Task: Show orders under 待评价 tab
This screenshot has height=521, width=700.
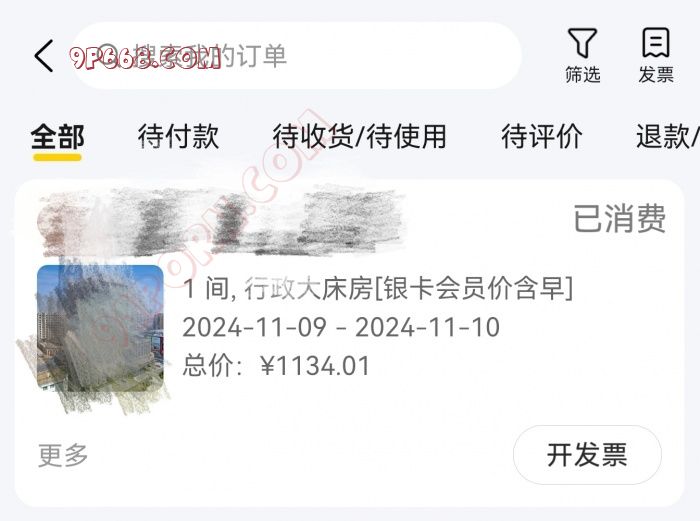Action: click(x=541, y=137)
